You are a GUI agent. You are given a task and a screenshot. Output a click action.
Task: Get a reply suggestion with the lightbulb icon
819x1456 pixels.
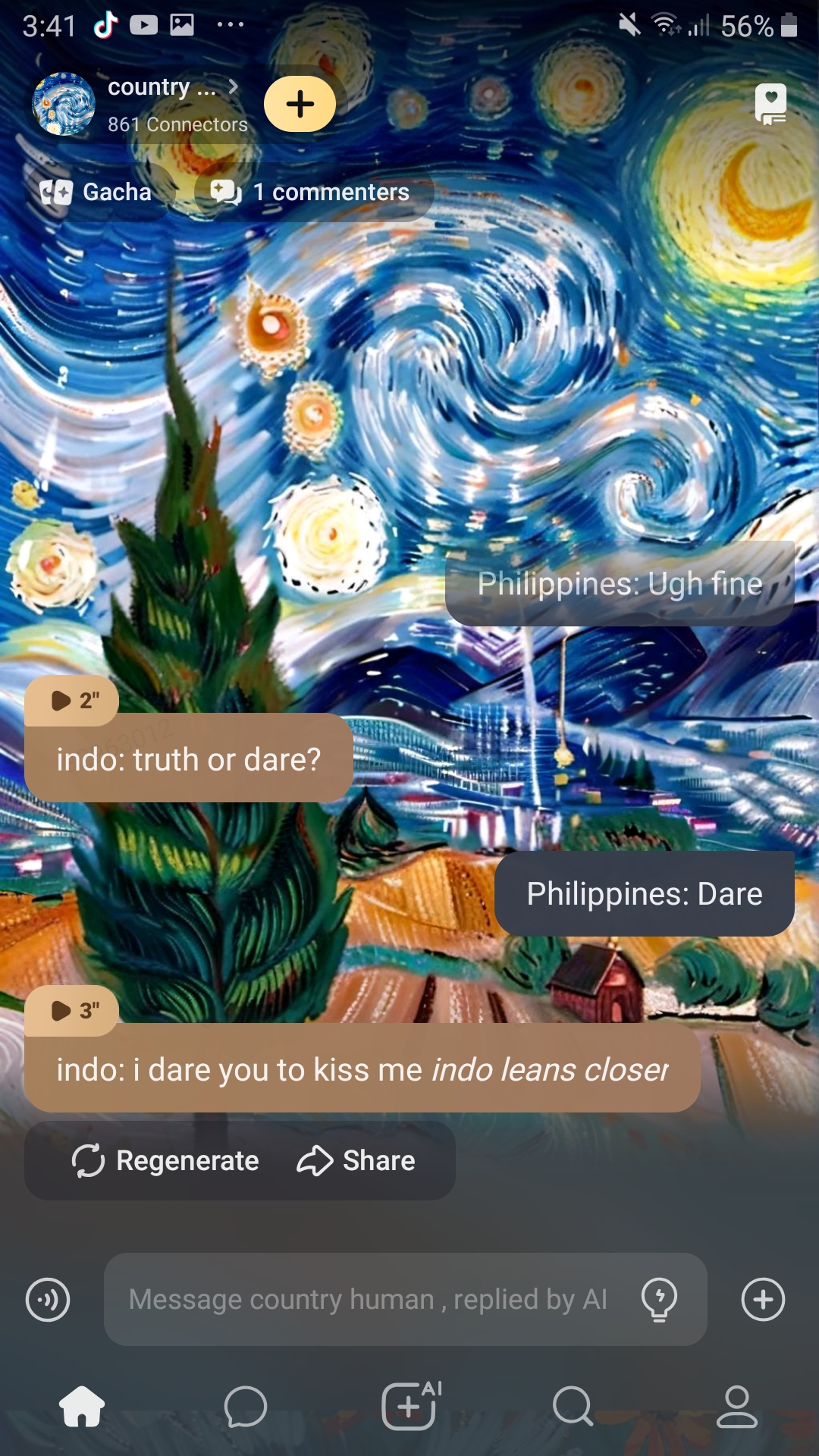point(659,1299)
